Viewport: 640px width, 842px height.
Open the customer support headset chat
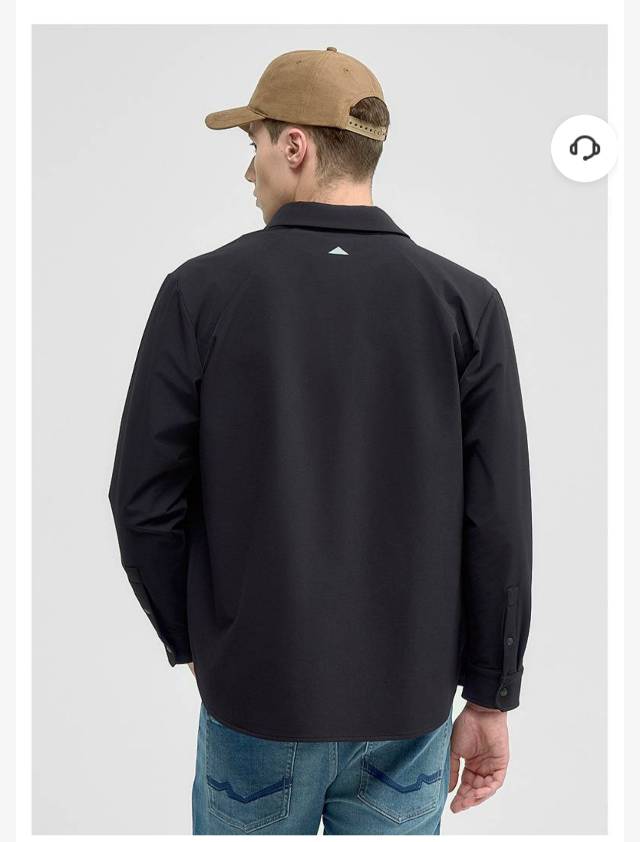click(x=584, y=149)
